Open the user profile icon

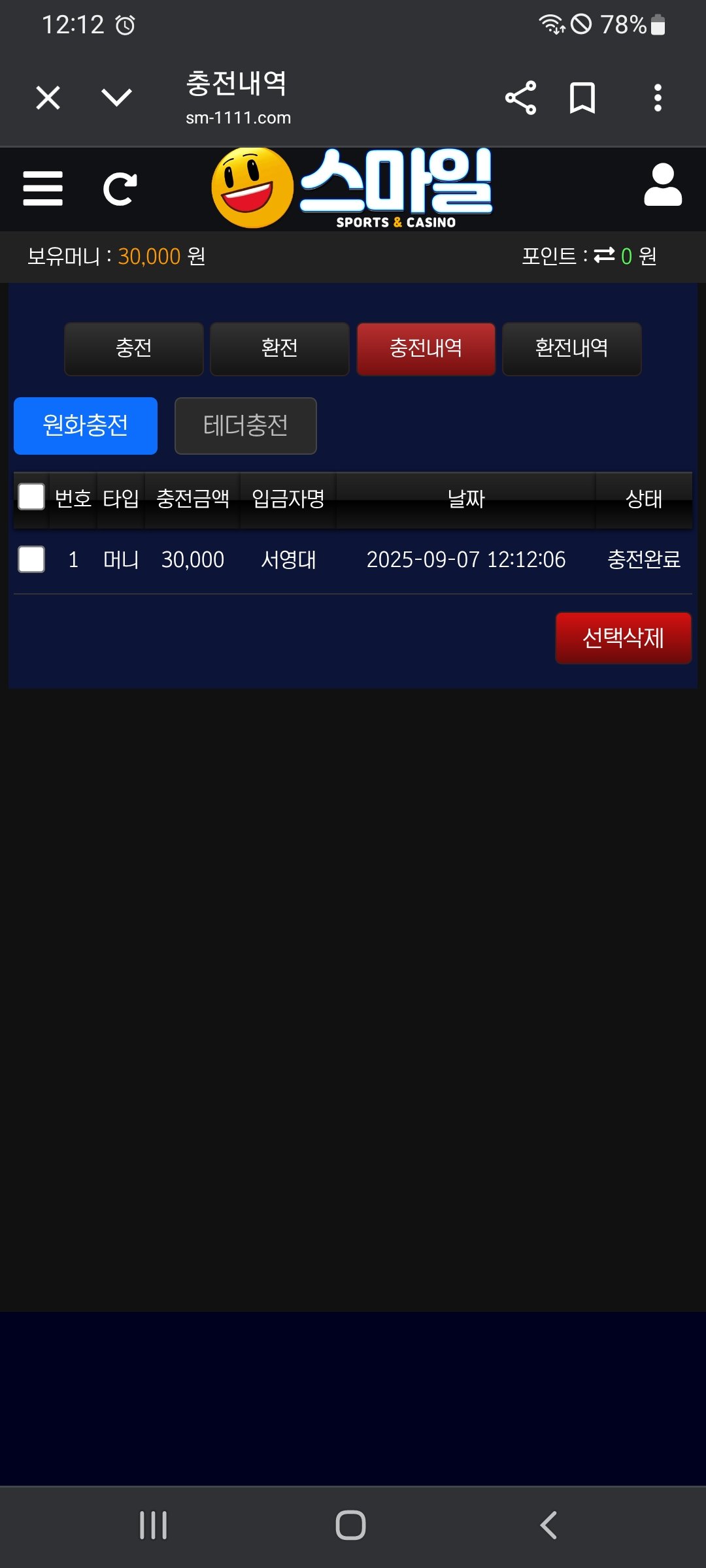(x=663, y=186)
